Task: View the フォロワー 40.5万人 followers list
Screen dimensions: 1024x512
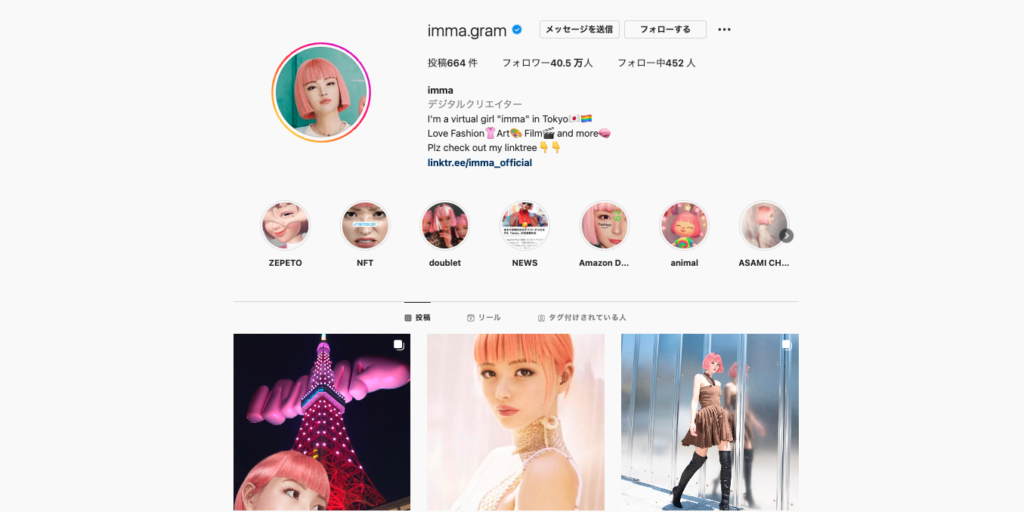Action: point(547,63)
